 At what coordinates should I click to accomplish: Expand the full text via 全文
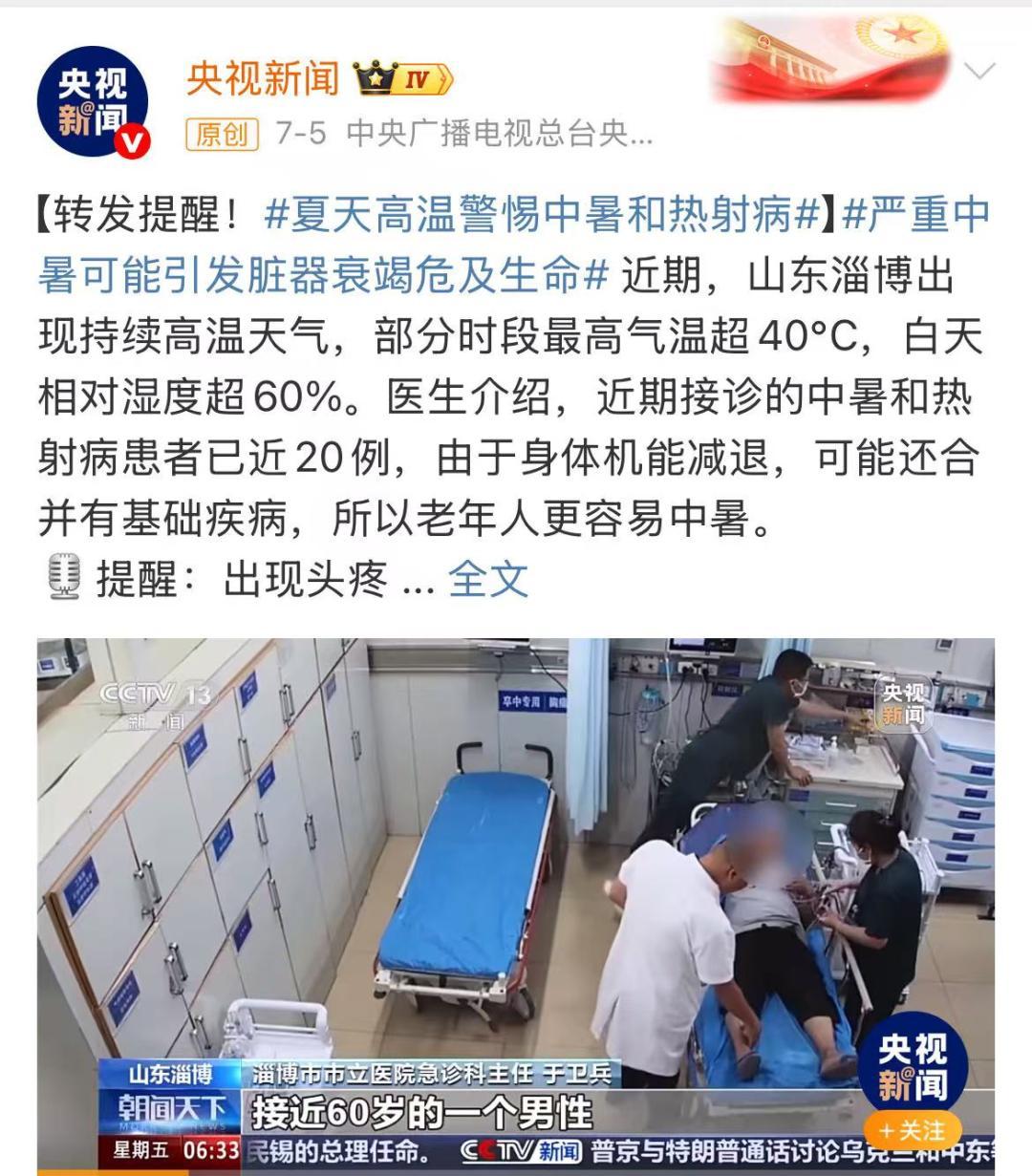tap(488, 579)
